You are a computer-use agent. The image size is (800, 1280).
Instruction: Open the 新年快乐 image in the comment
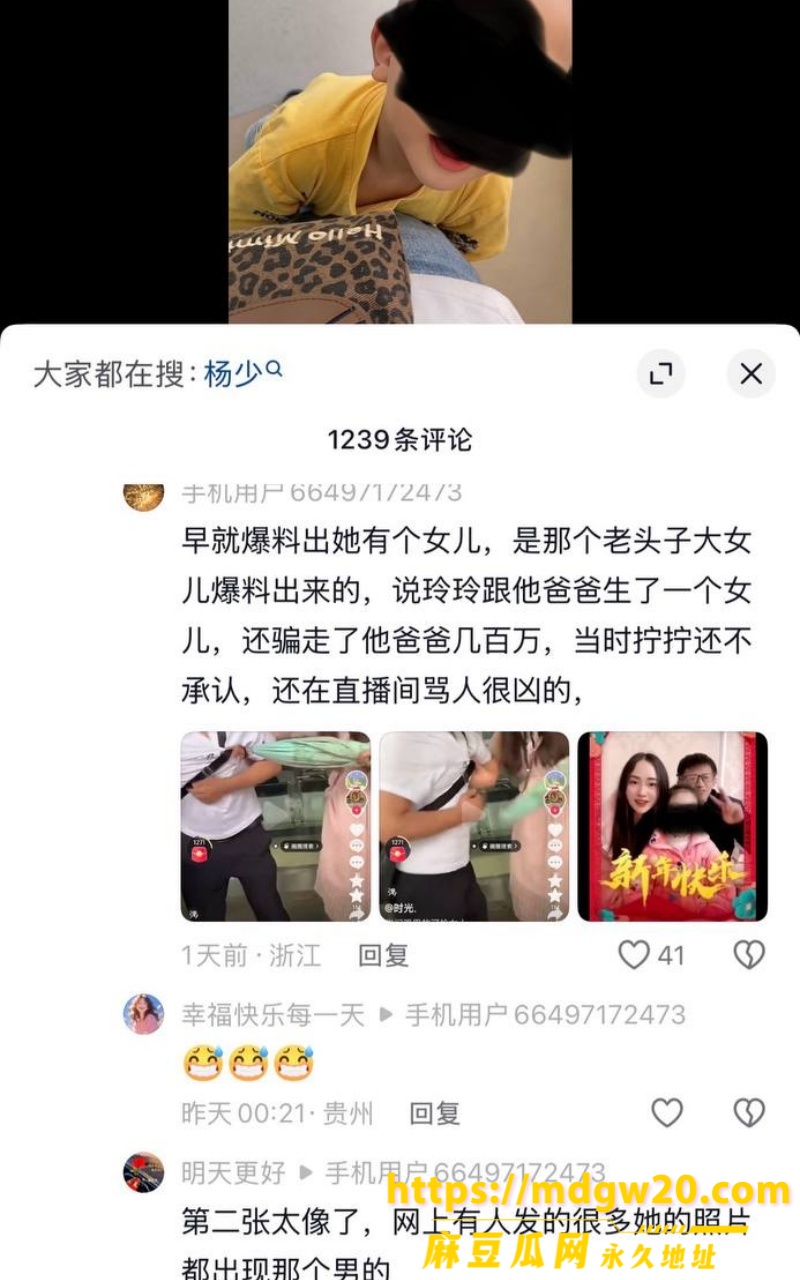pos(673,826)
